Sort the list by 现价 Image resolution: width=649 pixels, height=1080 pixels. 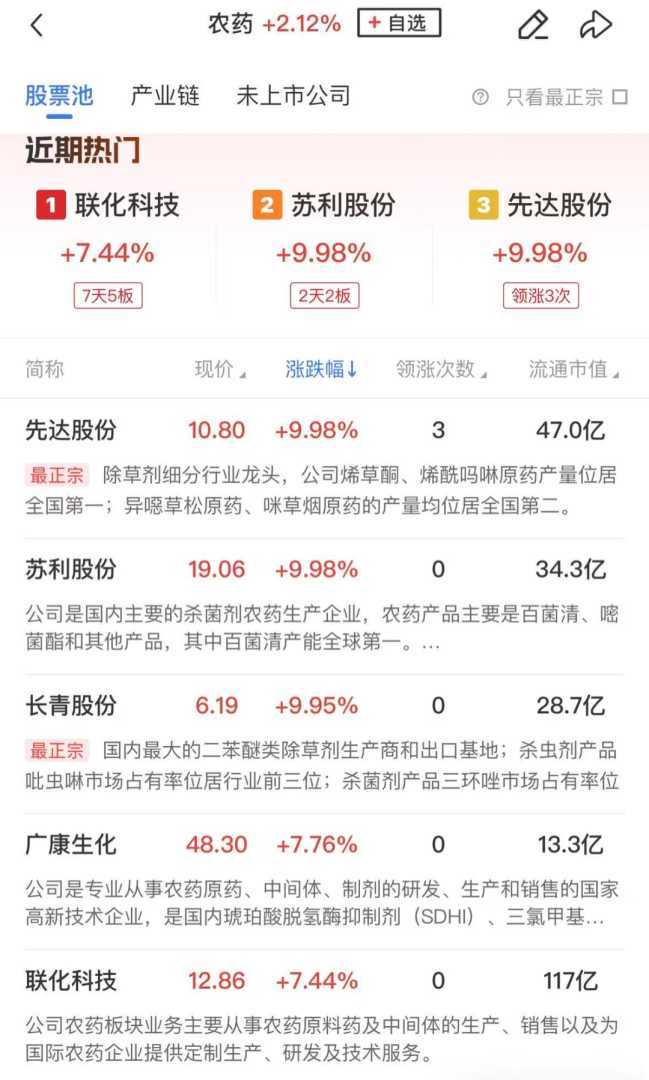(x=219, y=369)
